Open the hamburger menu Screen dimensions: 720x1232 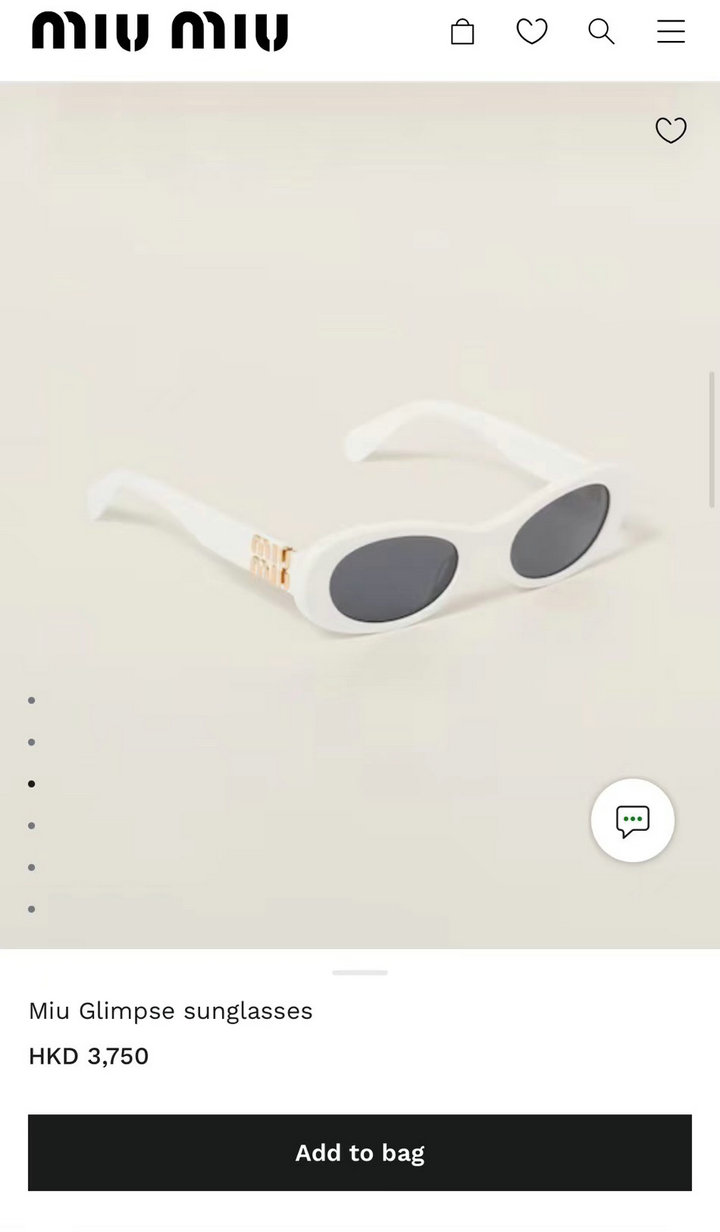click(x=671, y=32)
